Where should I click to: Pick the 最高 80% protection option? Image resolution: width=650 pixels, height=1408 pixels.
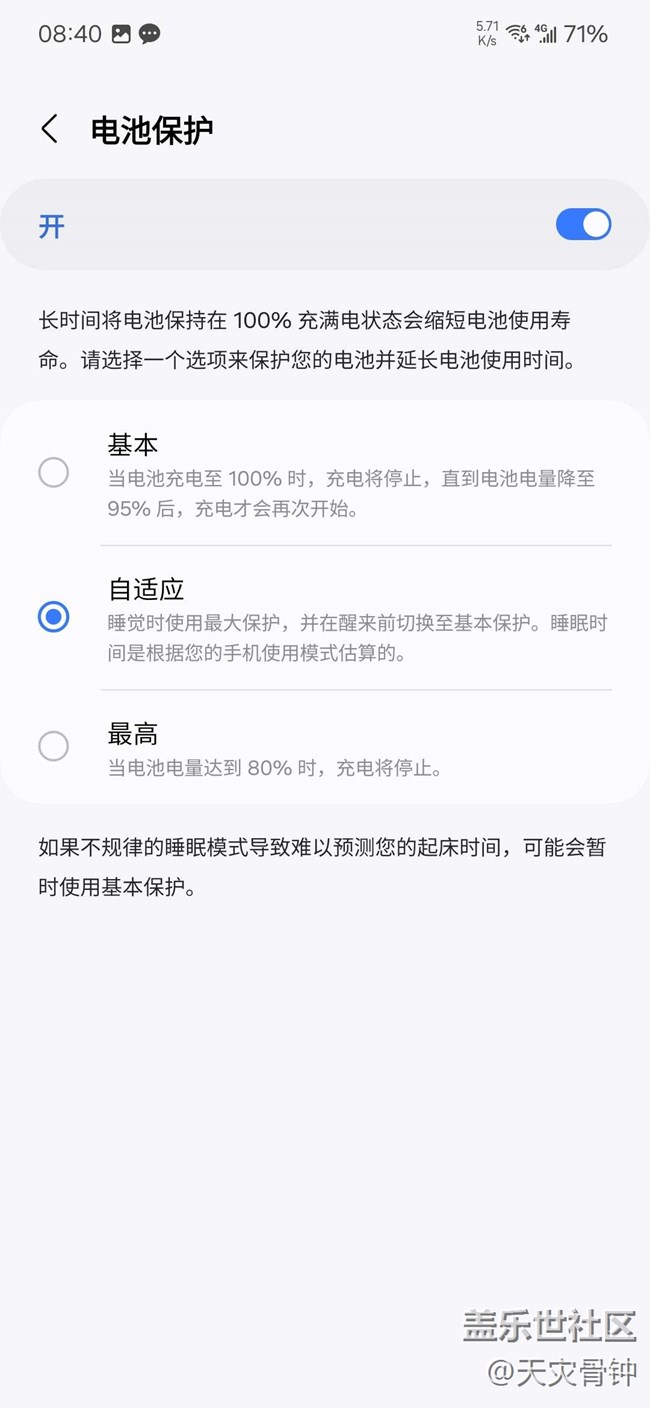(x=53, y=746)
